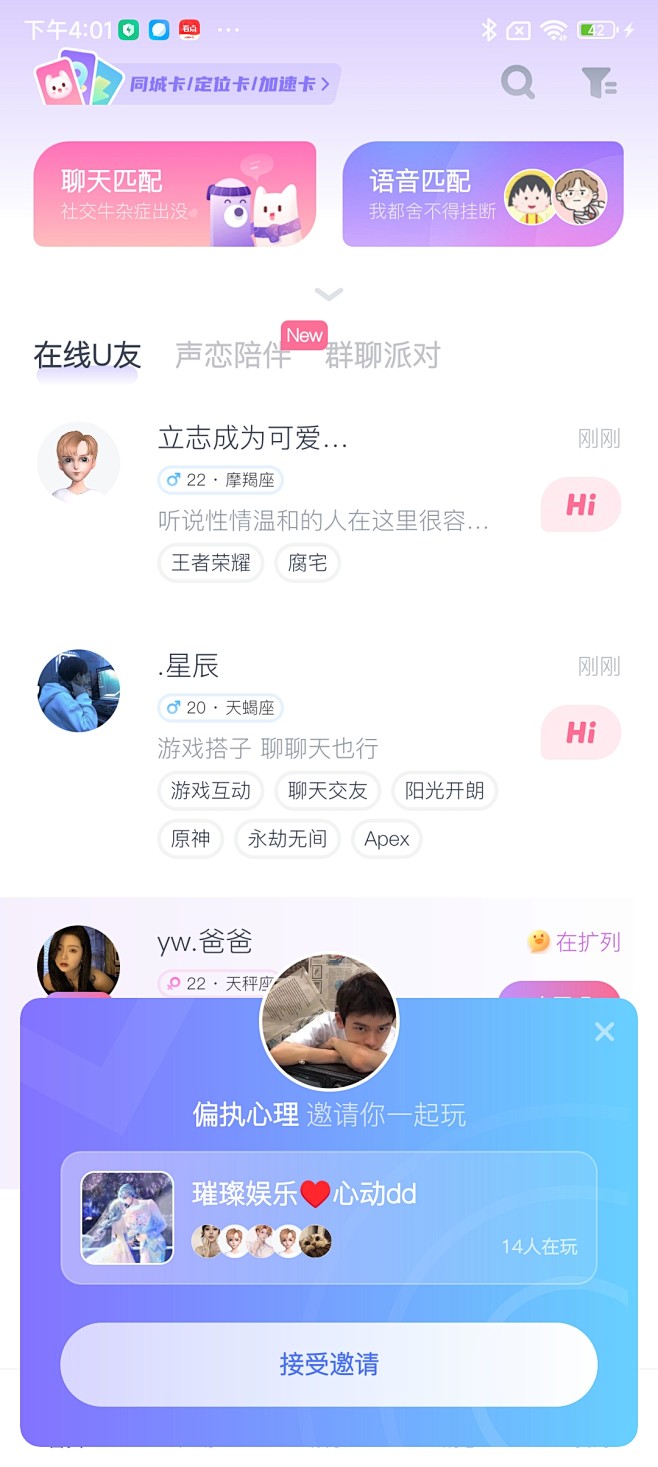658x1467 pixels.
Task: Start 语音匹配 voice matching
Action: (x=482, y=194)
